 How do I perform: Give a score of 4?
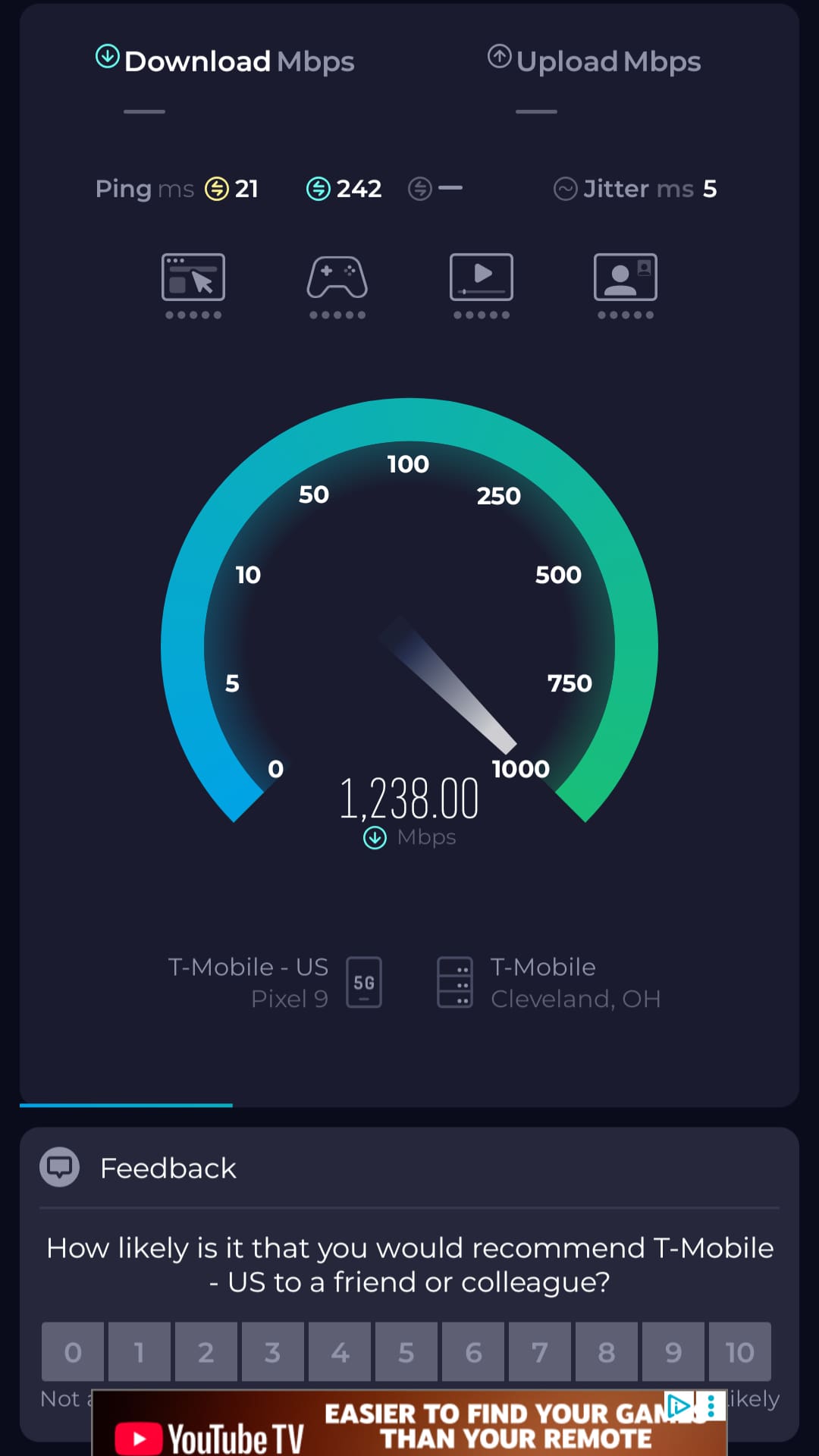click(x=340, y=1351)
